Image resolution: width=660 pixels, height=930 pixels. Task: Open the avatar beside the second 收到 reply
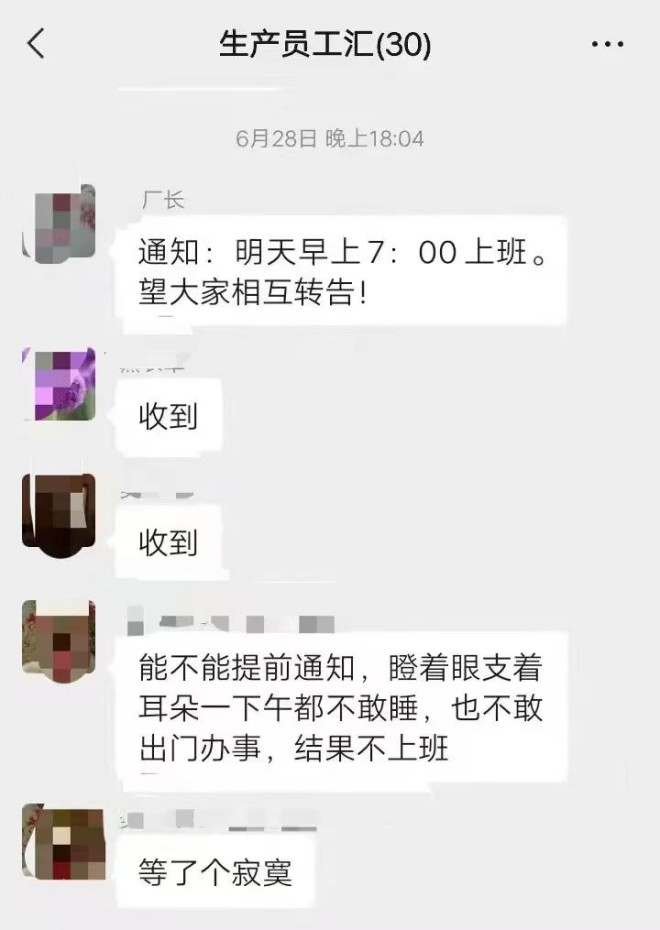pyautogui.click(x=59, y=512)
